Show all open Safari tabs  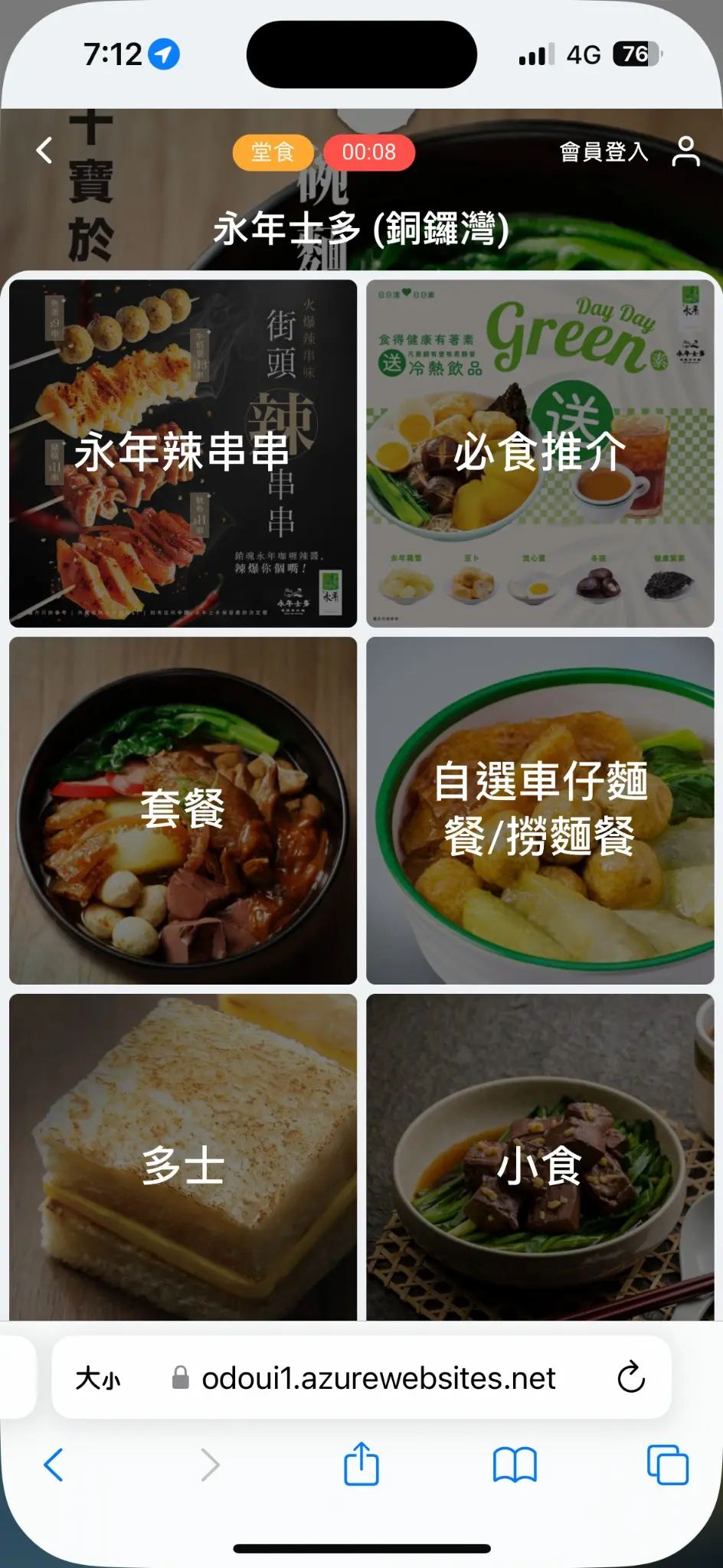668,1465
